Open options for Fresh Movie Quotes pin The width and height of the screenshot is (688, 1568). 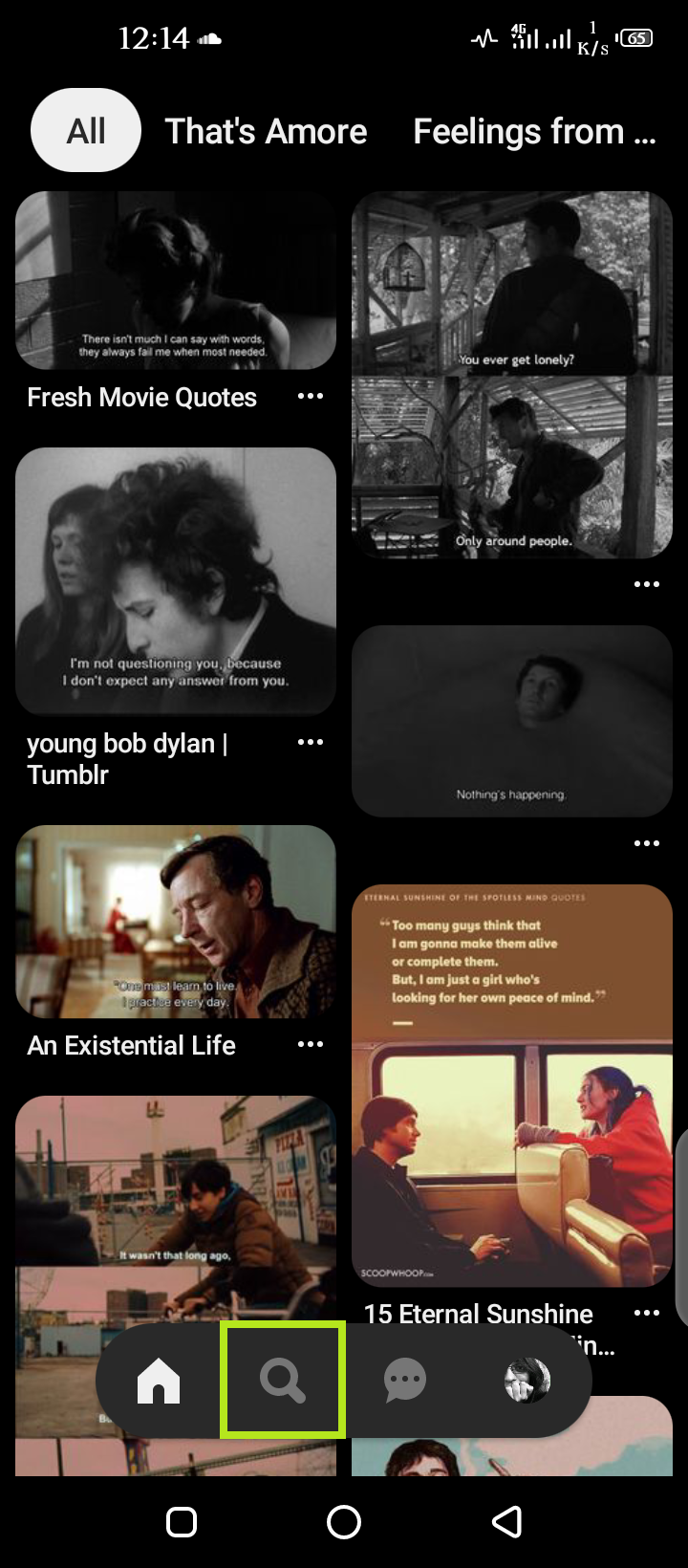tap(311, 396)
